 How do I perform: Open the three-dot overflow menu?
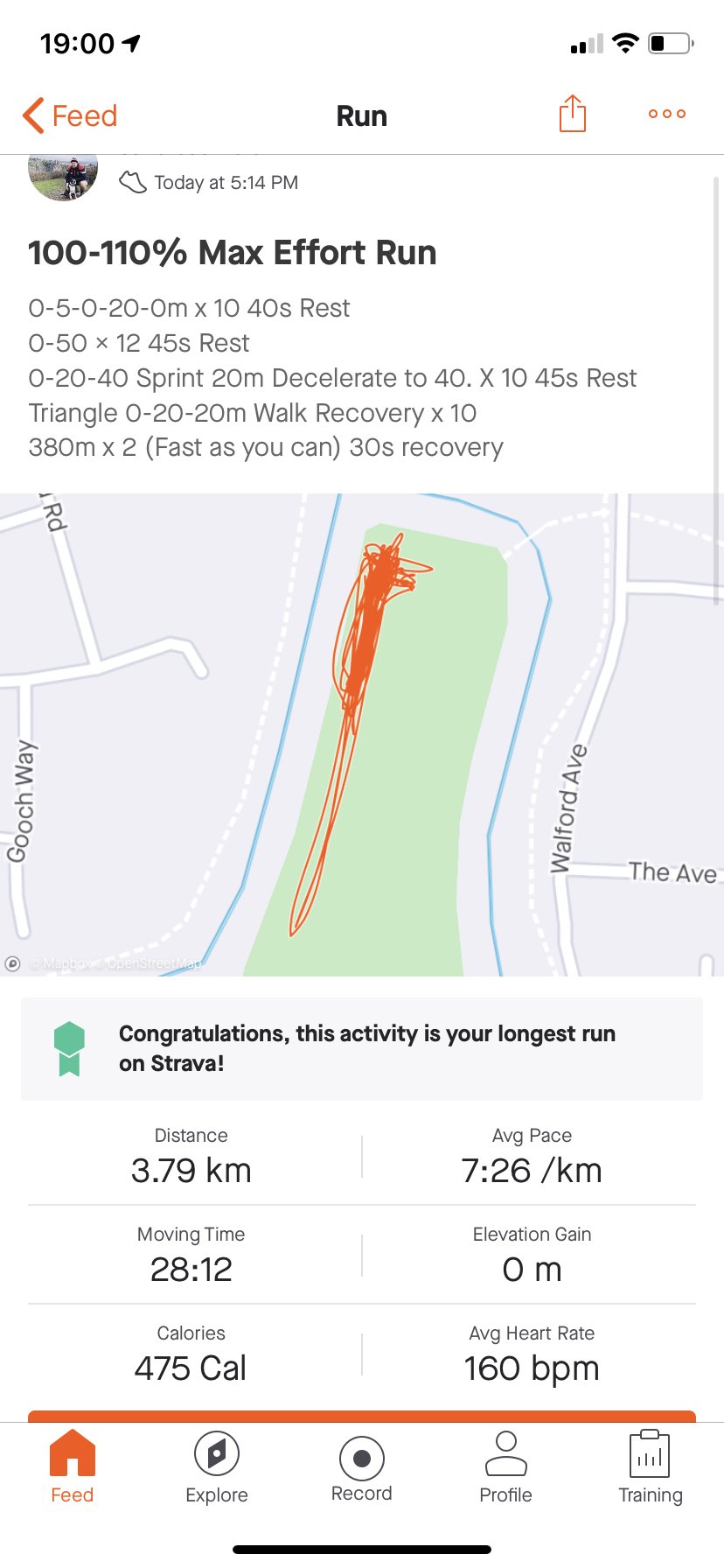666,114
